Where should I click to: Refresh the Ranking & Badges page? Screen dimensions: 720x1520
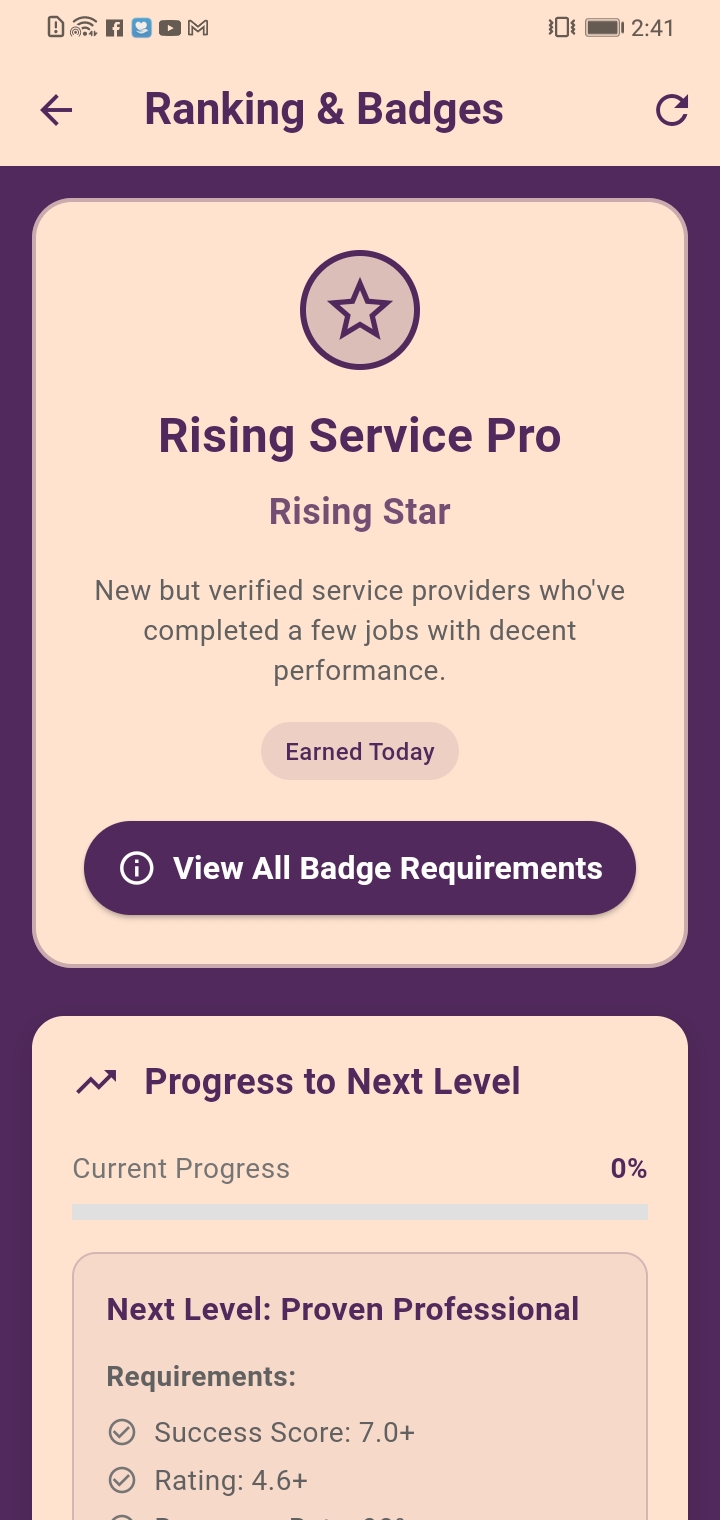(x=672, y=110)
